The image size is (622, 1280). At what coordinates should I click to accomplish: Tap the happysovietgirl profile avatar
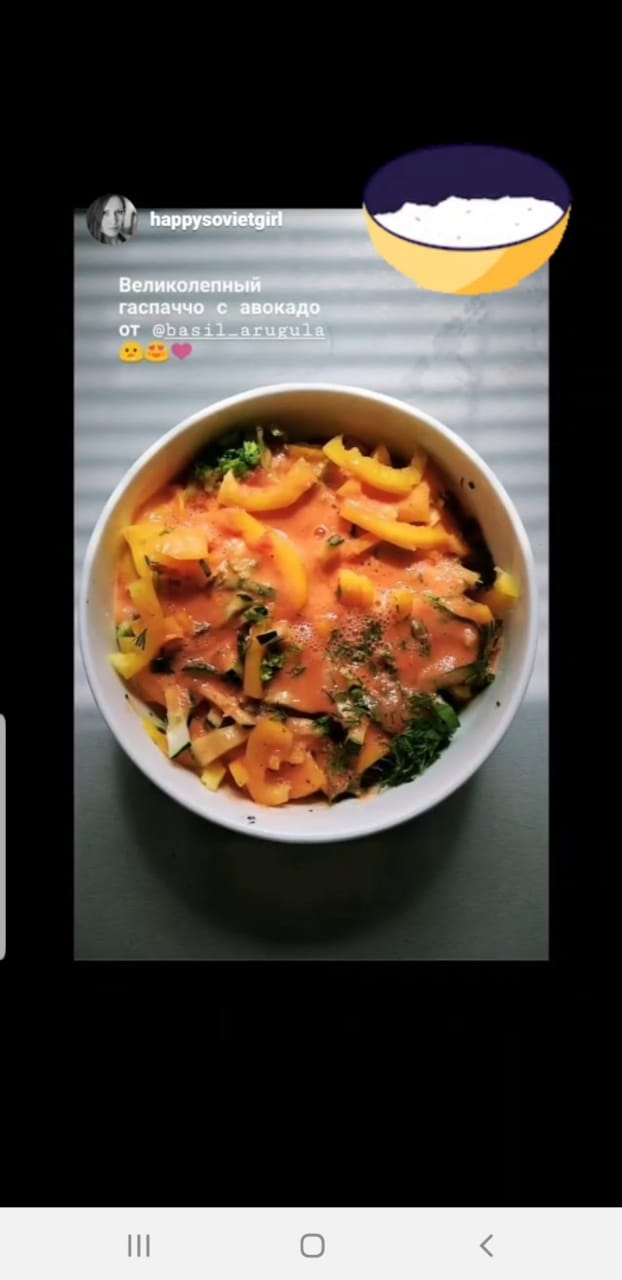[110, 219]
